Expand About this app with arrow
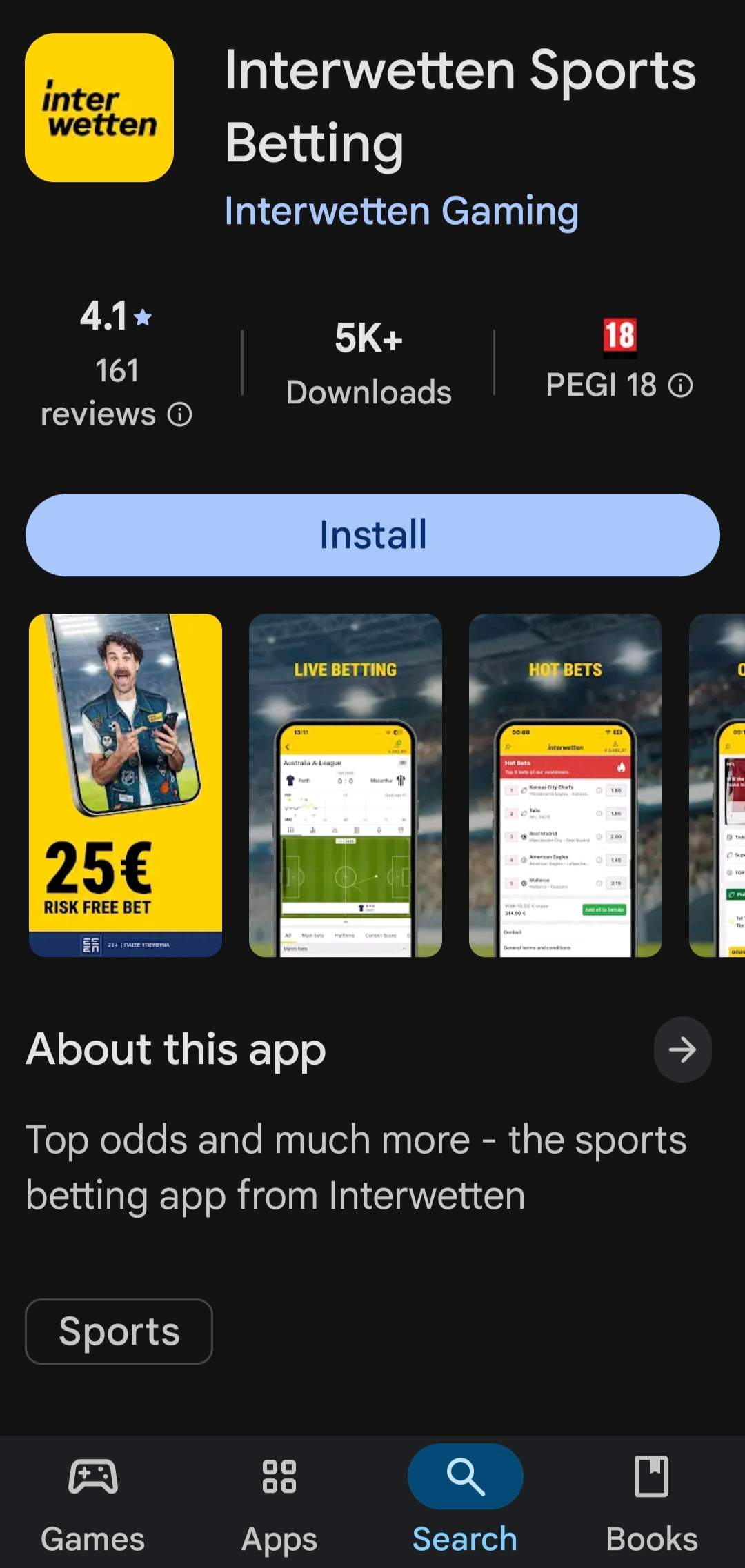The image size is (745, 1568). coord(682,1049)
